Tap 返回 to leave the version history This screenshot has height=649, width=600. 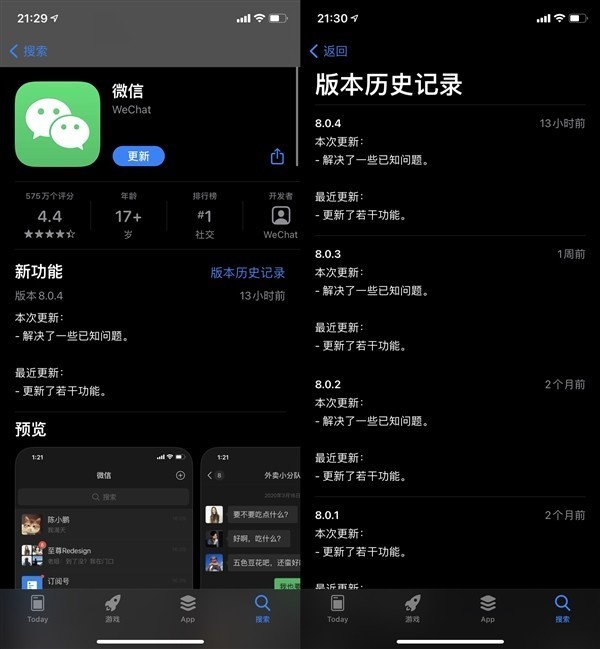click(x=329, y=51)
